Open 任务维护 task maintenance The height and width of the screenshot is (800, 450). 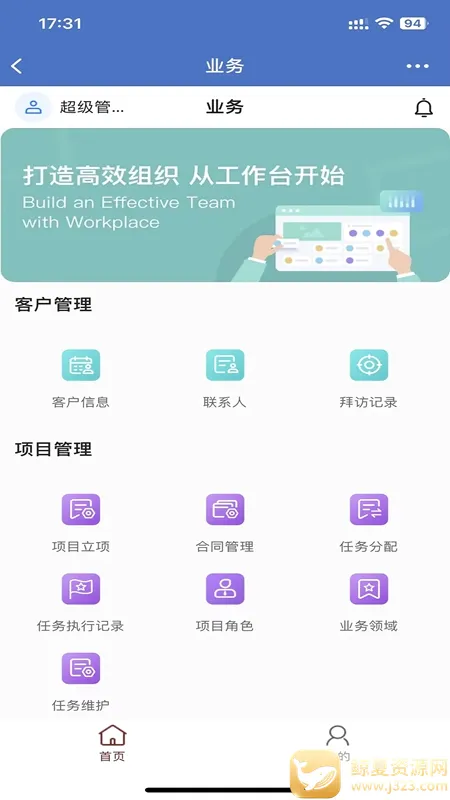pyautogui.click(x=81, y=682)
